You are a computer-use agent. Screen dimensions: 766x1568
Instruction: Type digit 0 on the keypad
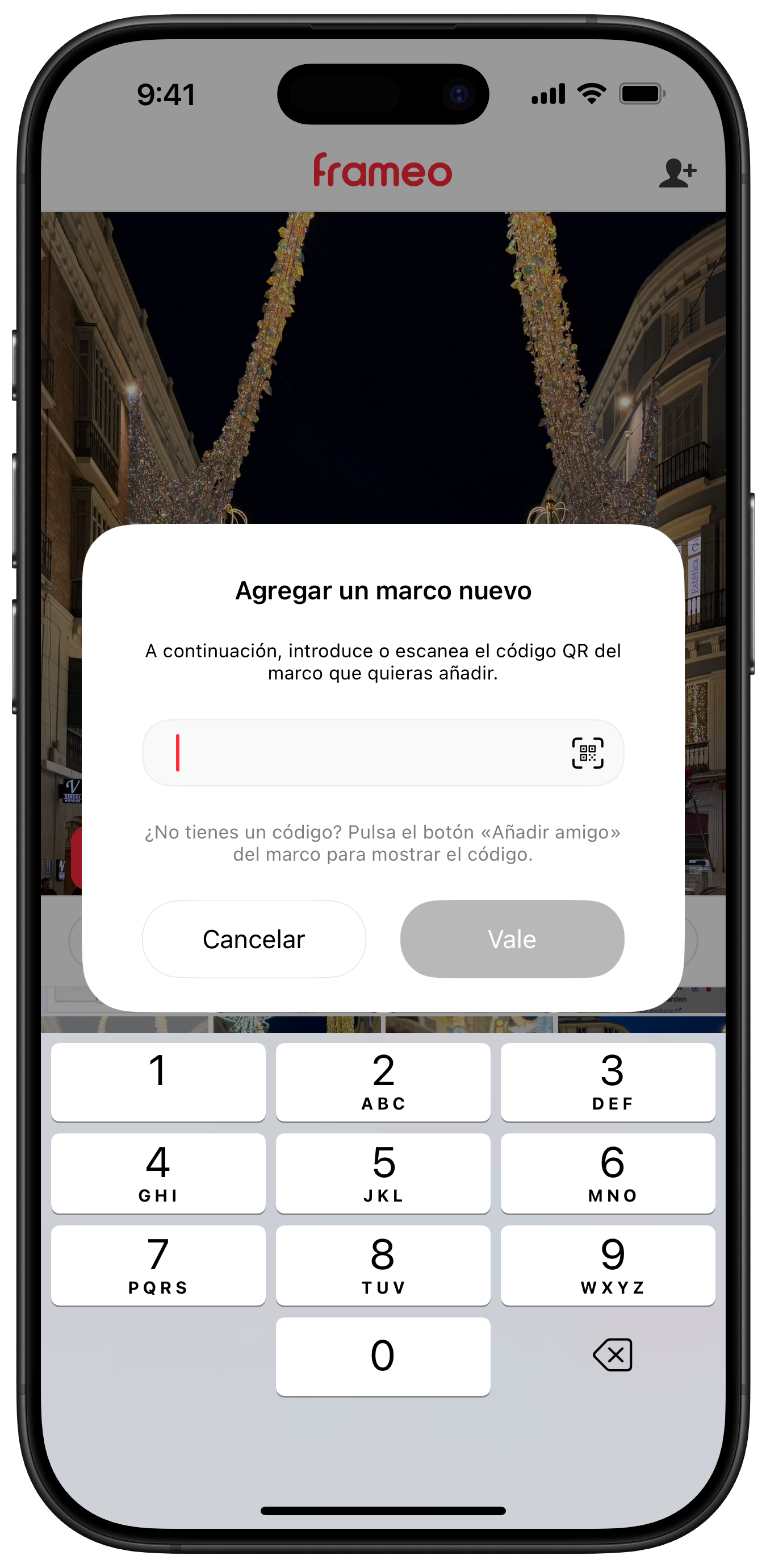(x=383, y=1356)
